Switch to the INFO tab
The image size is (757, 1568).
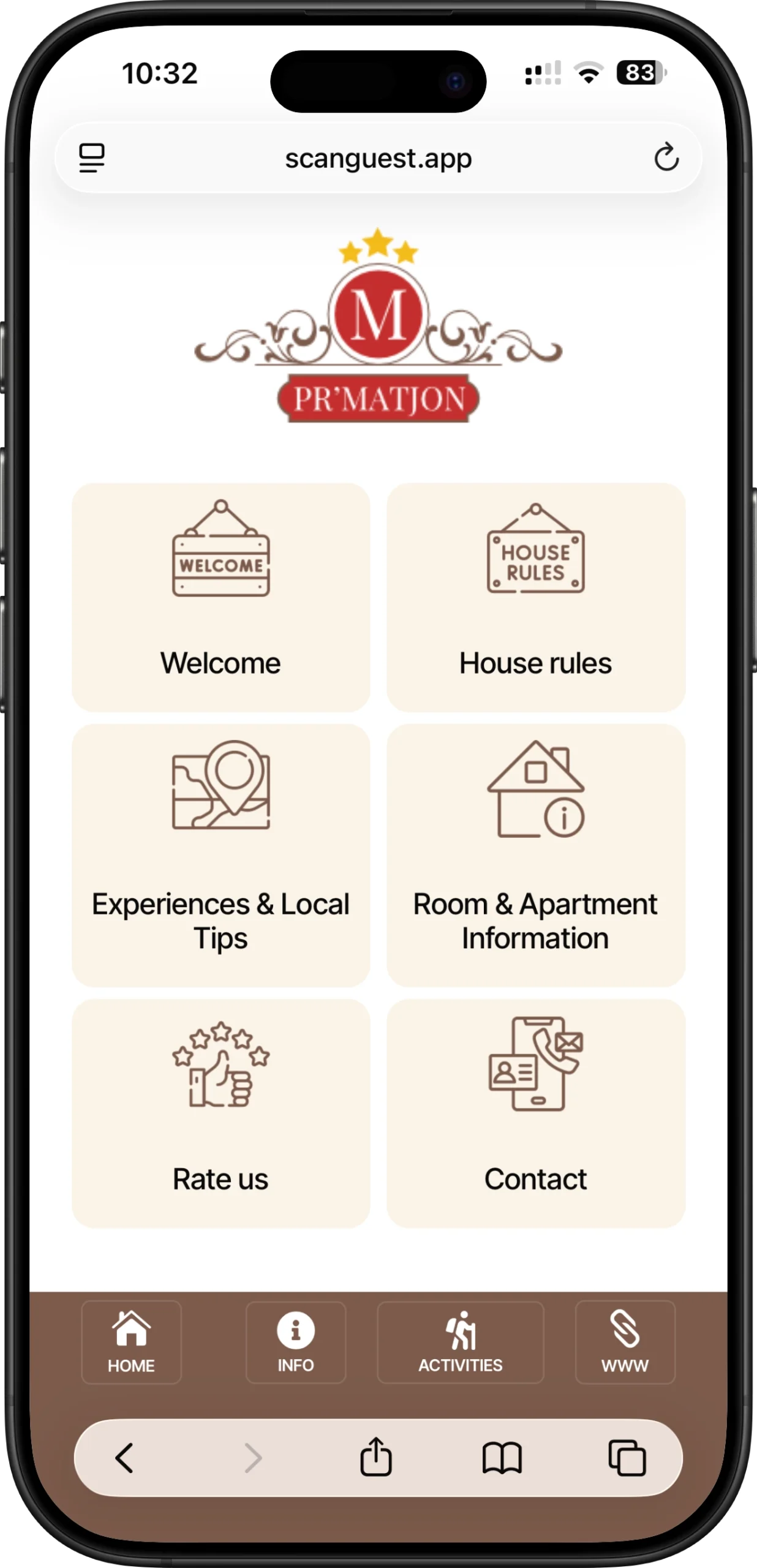296,1342
